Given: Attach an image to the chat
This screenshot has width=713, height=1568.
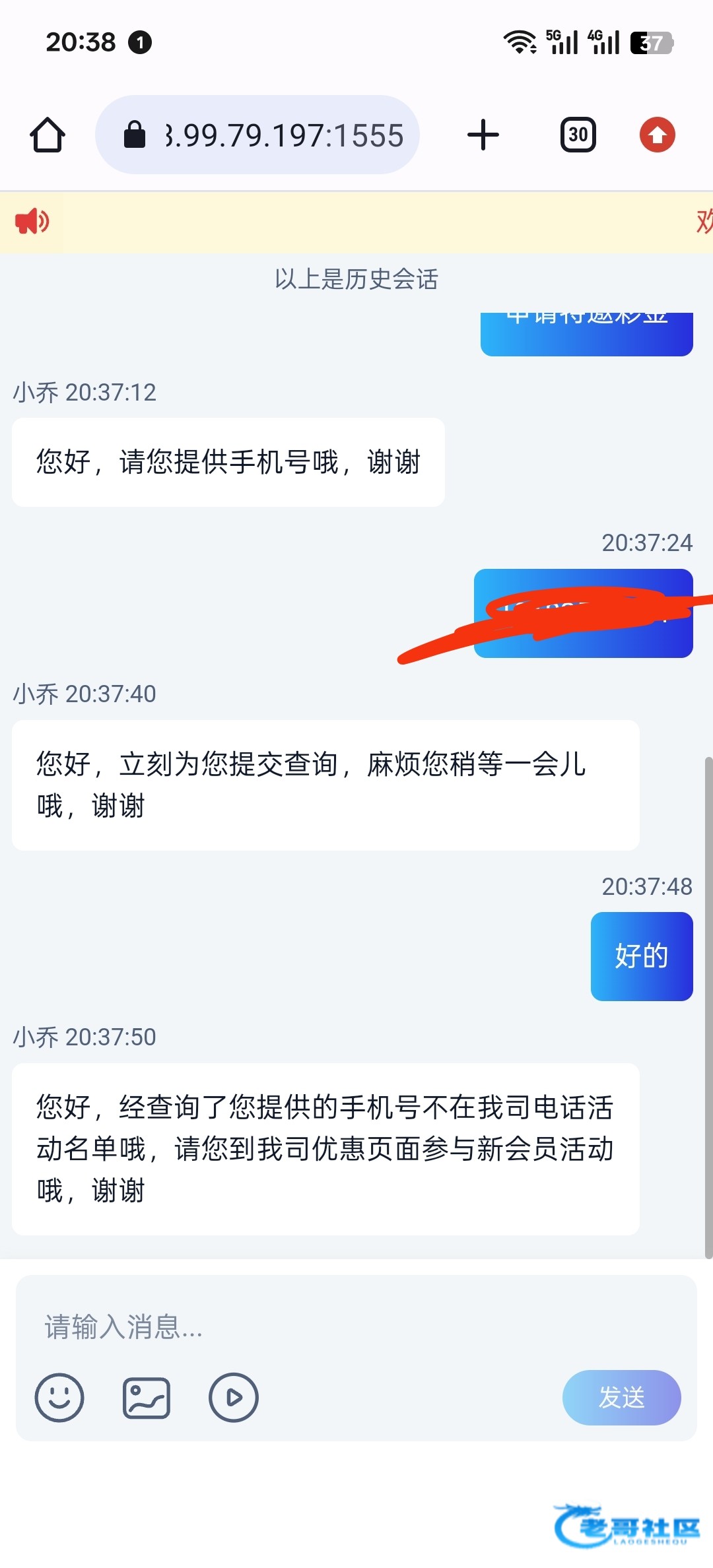Looking at the screenshot, I should (x=147, y=1397).
